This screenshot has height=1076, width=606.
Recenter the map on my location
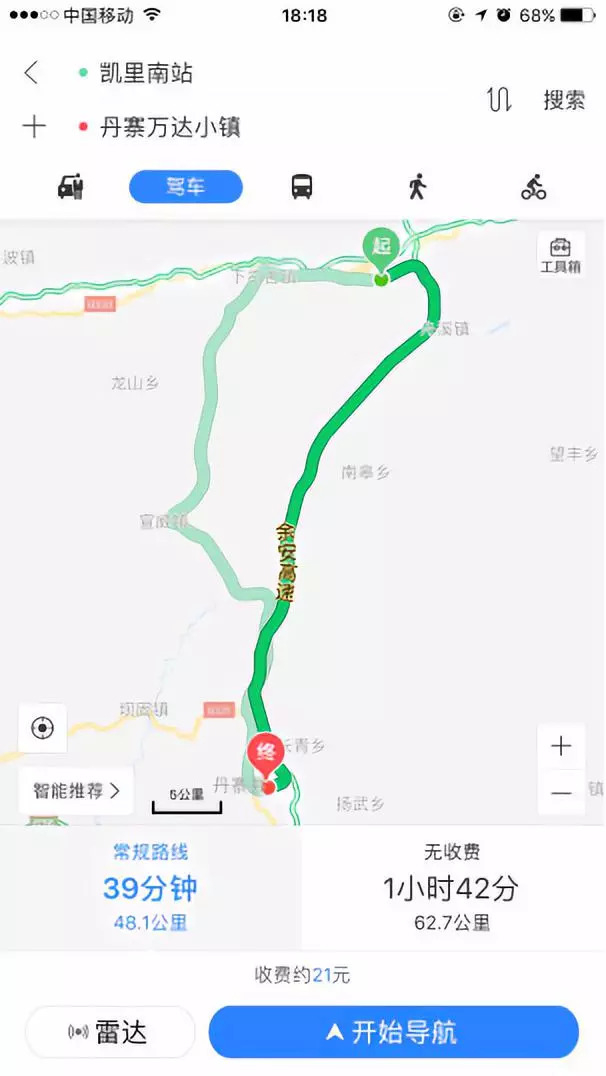click(43, 727)
